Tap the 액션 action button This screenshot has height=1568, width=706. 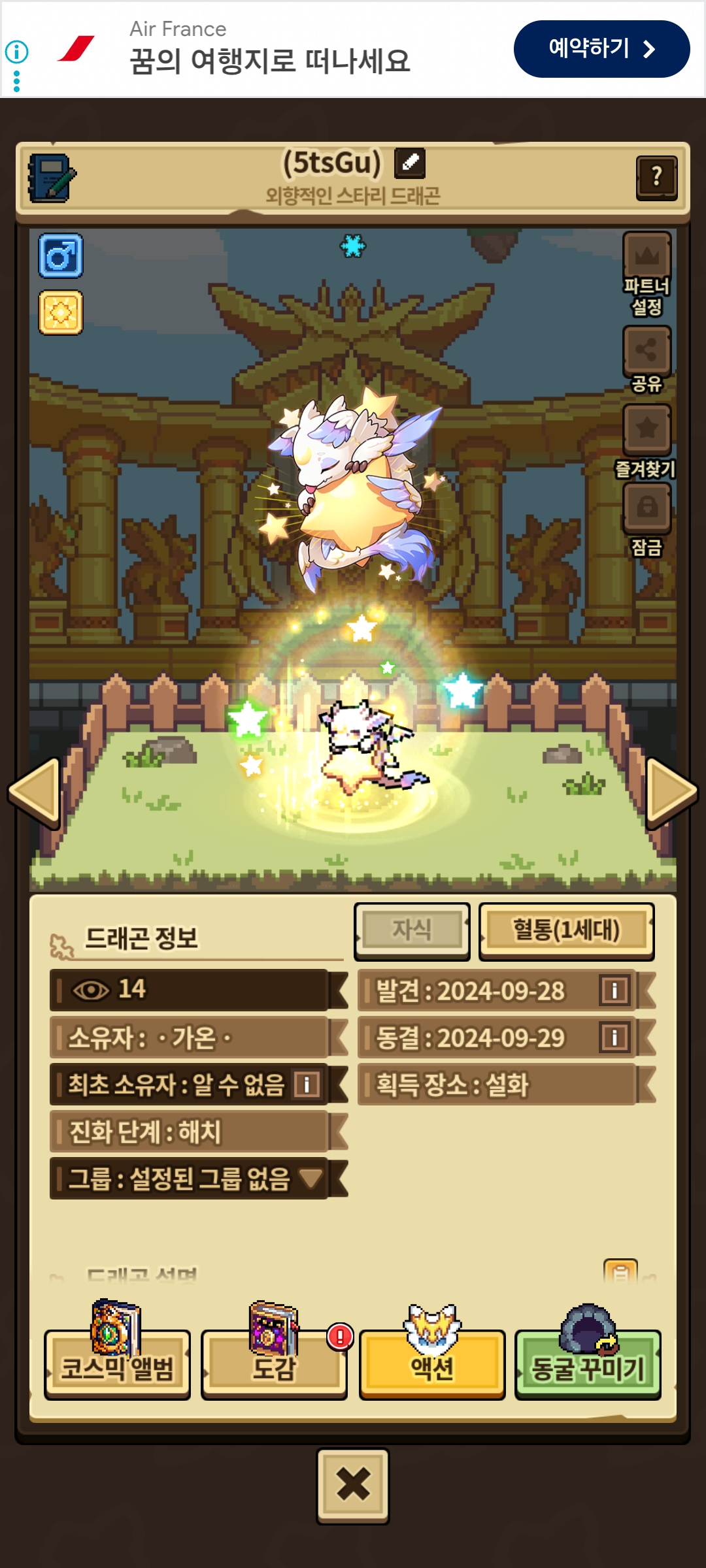coord(432,1366)
